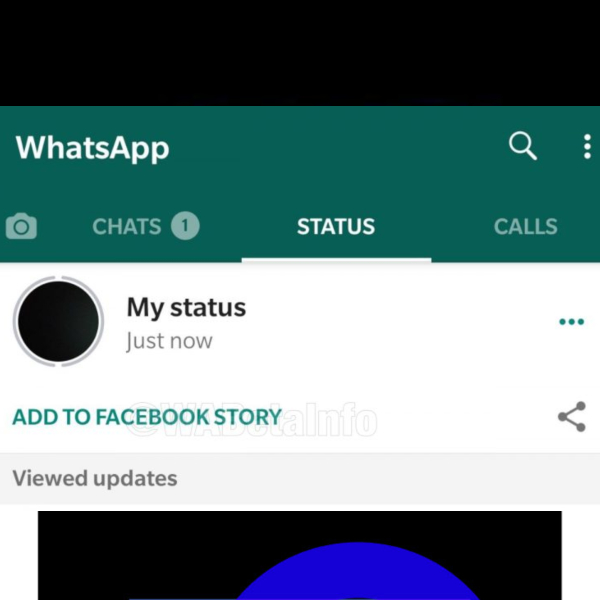Image resolution: width=600 pixels, height=600 pixels.
Task: Tap Add to Facebook Story
Action: [147, 417]
